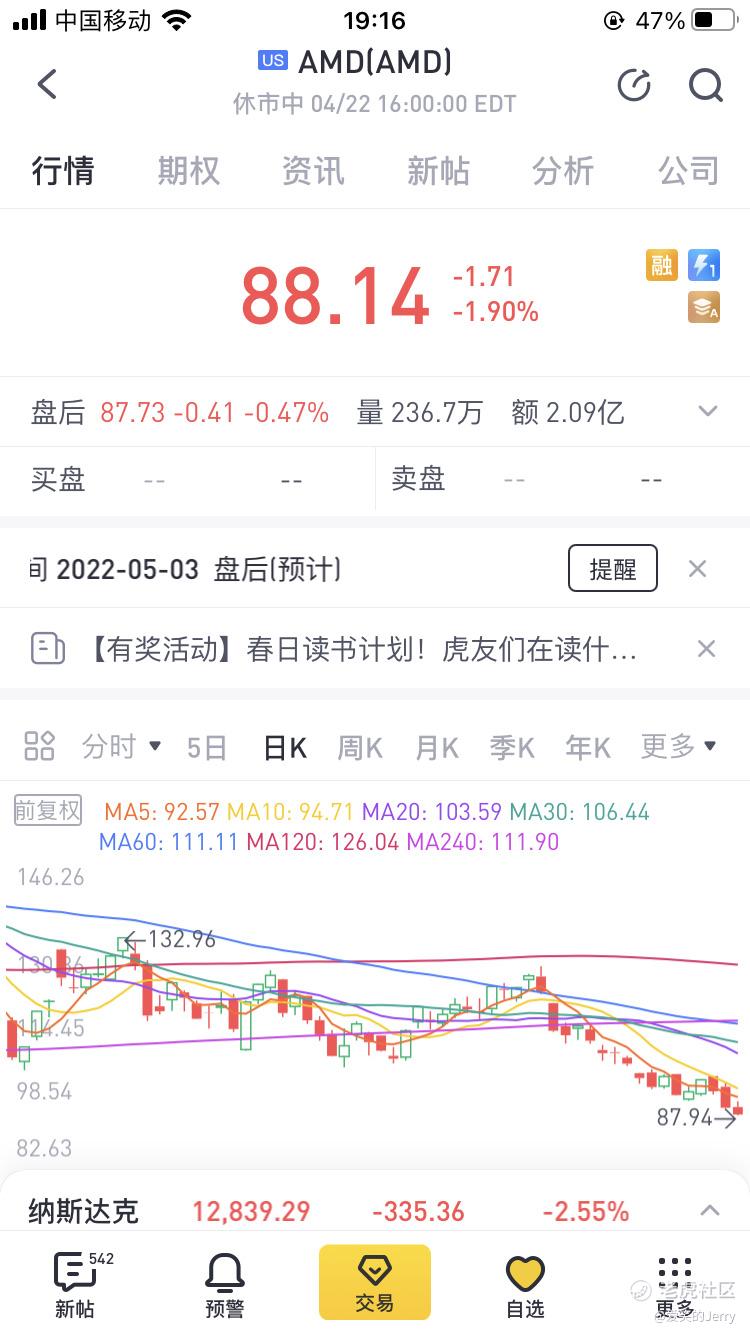
Task: Open the 分时 chart dropdown
Action: [x=121, y=746]
